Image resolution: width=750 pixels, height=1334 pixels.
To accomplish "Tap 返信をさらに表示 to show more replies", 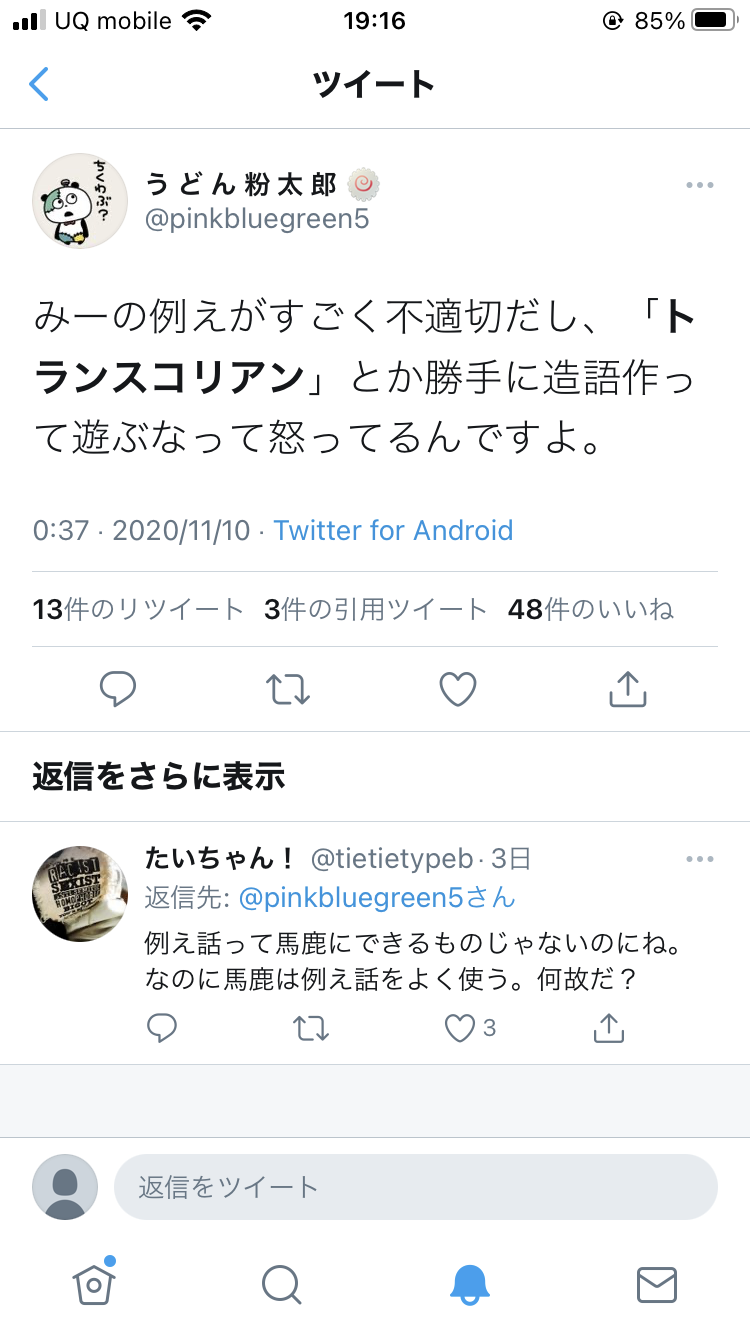I will click(x=159, y=776).
